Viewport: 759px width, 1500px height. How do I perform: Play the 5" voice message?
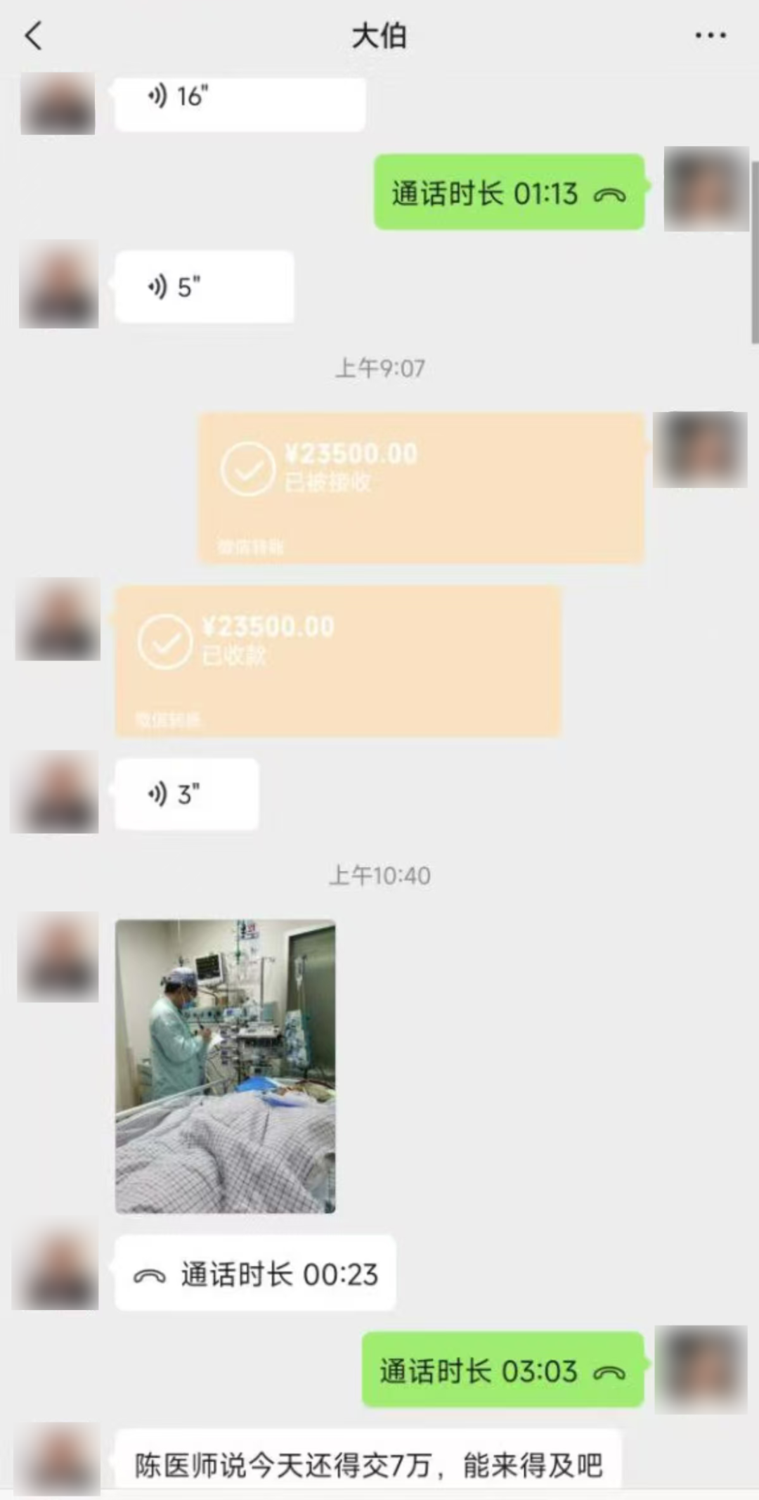click(x=204, y=287)
